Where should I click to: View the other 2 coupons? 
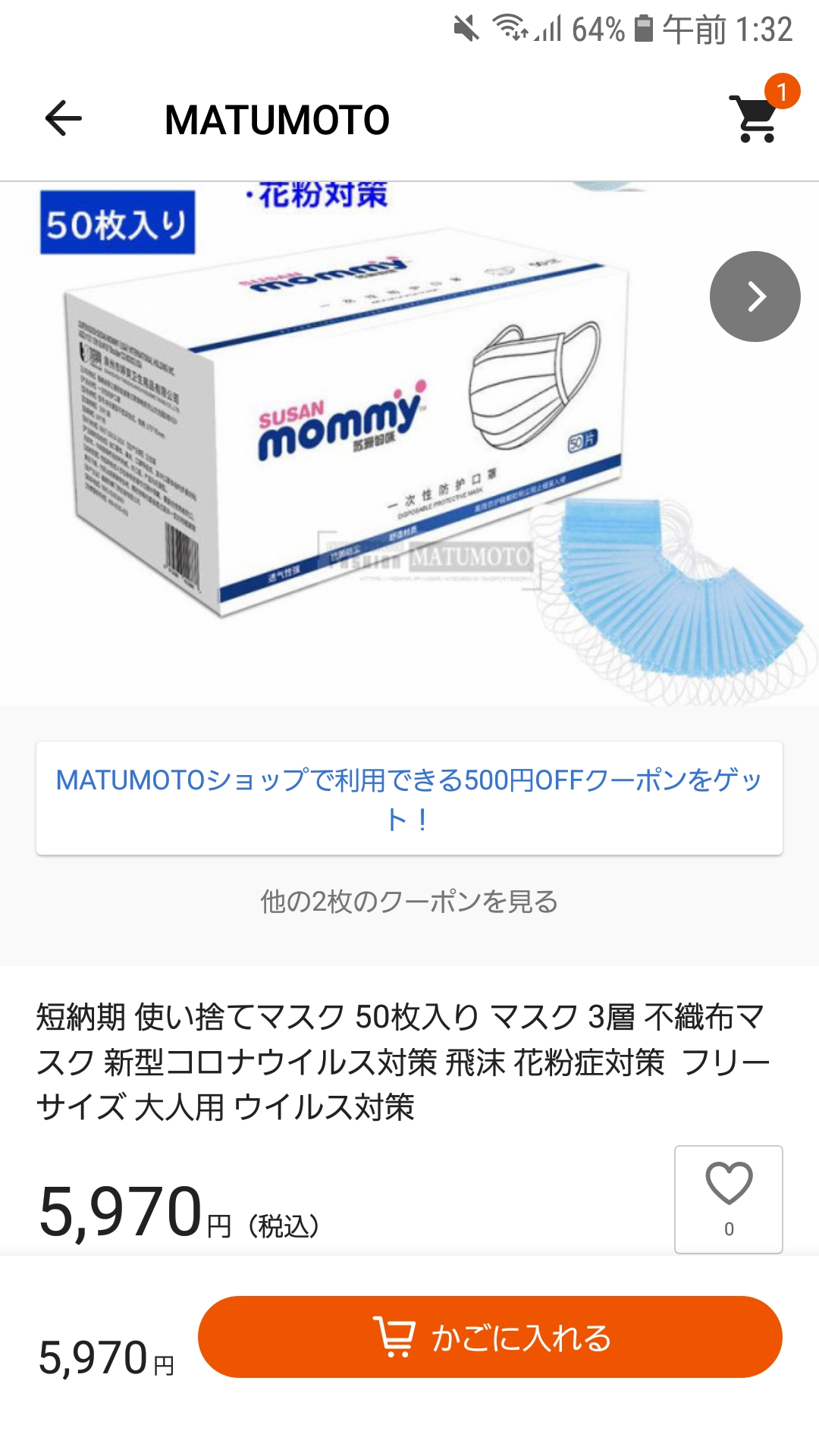click(409, 902)
